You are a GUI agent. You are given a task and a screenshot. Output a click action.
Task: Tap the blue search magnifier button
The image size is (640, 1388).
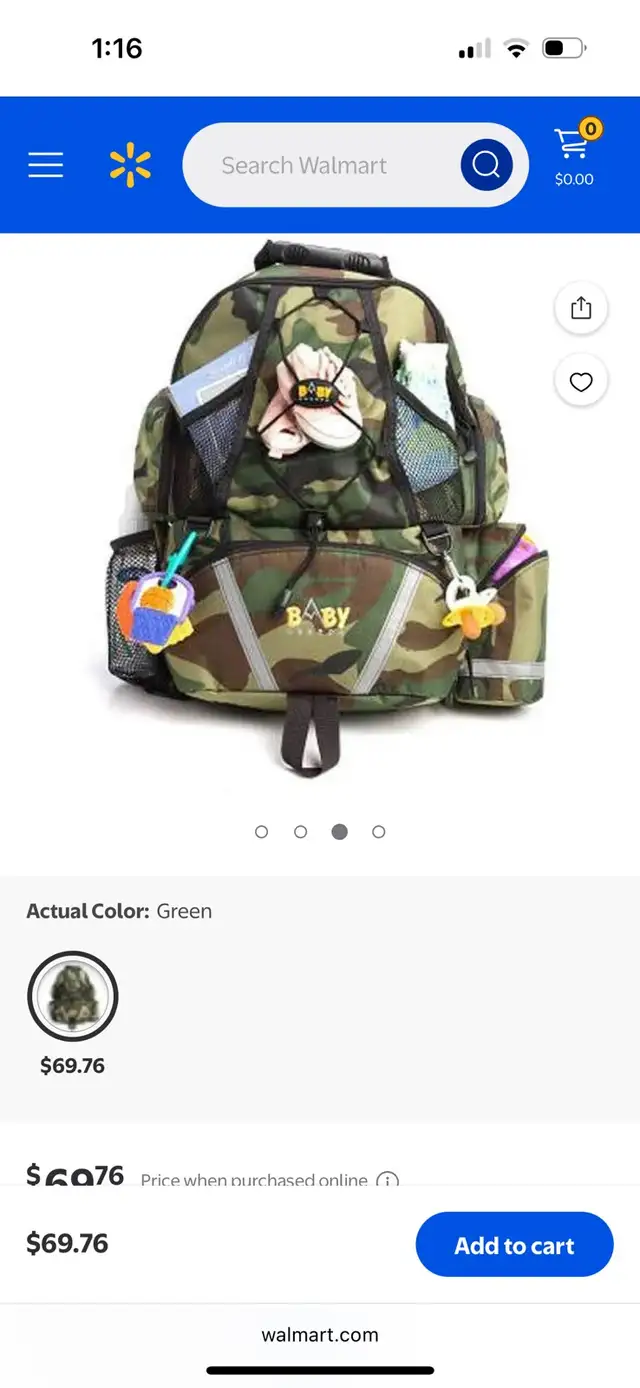click(x=486, y=165)
